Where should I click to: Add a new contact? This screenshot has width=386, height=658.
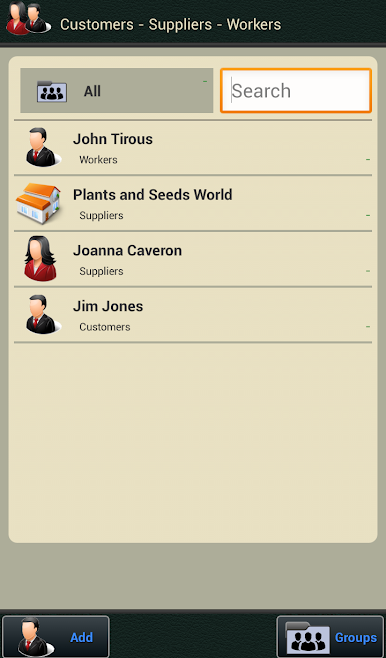click(55, 637)
